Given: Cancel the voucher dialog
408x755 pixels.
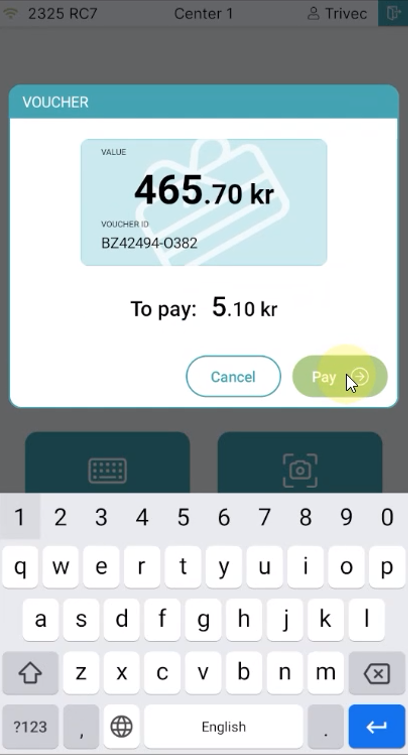Looking at the screenshot, I should click(x=233, y=377).
